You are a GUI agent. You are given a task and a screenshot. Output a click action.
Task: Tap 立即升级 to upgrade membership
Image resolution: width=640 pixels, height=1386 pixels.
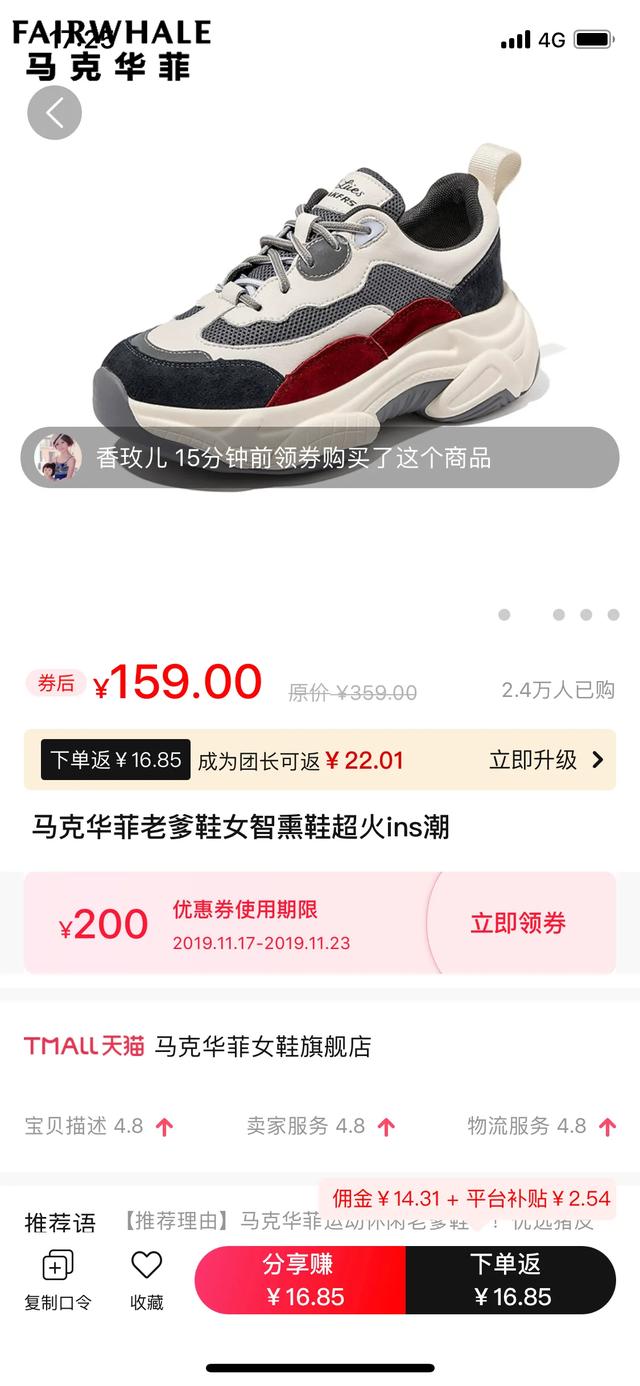tap(546, 760)
